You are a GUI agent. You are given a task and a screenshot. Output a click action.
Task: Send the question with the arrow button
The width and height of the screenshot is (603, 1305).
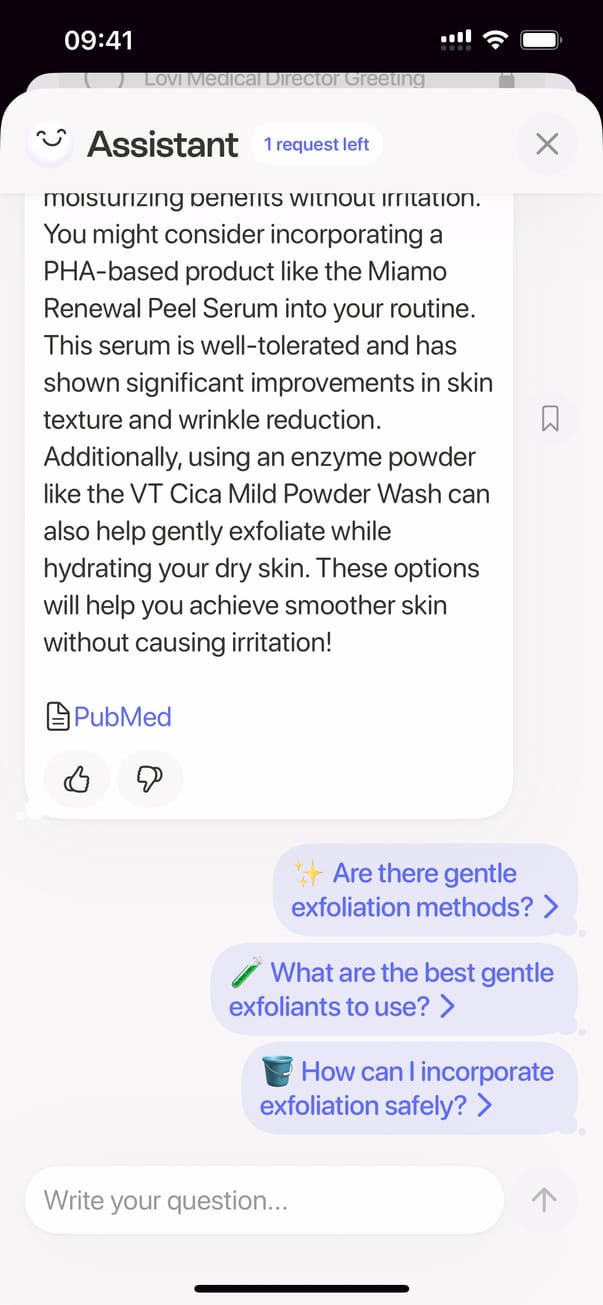tap(544, 1200)
